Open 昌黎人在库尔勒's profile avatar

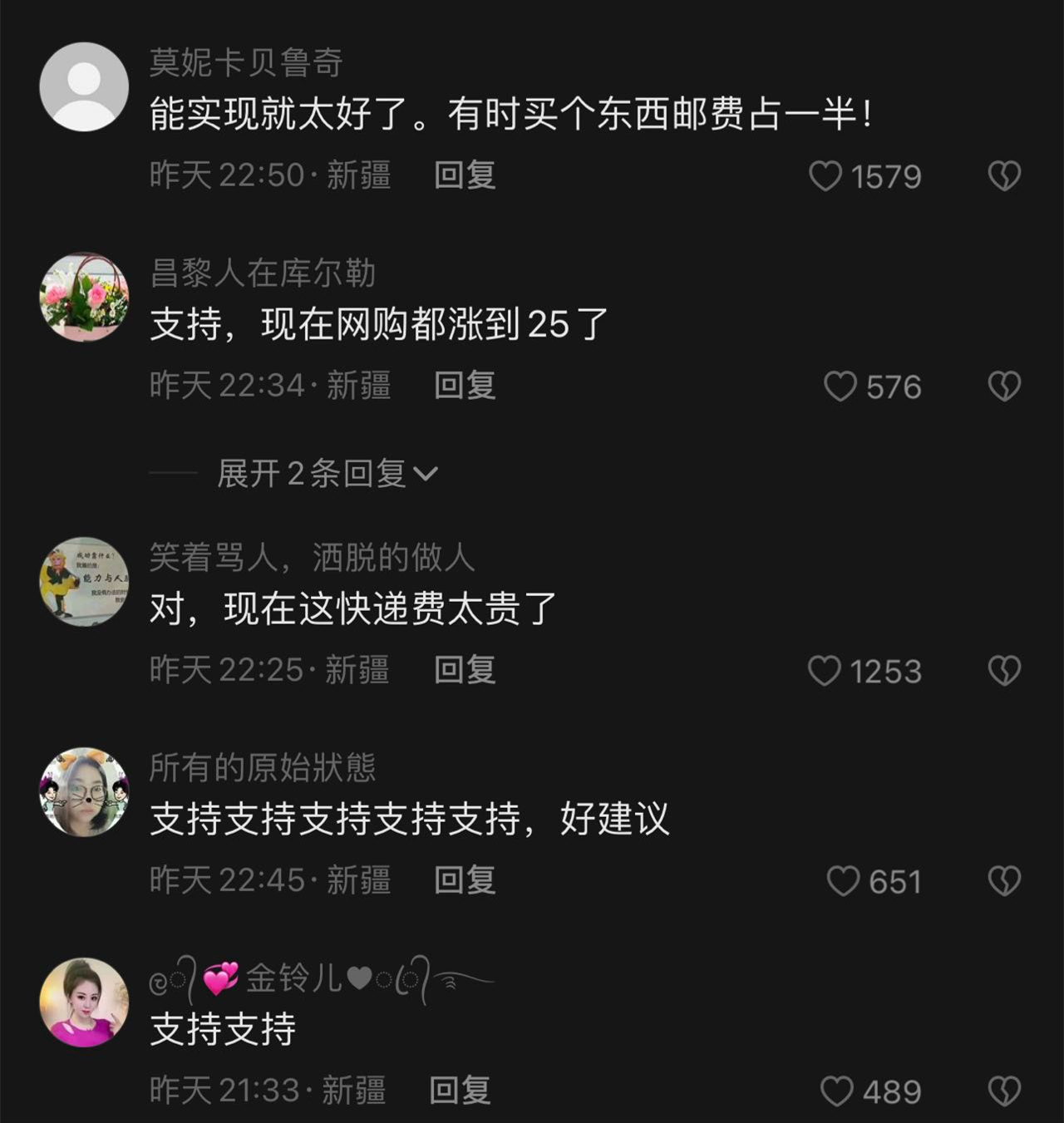pos(84,297)
